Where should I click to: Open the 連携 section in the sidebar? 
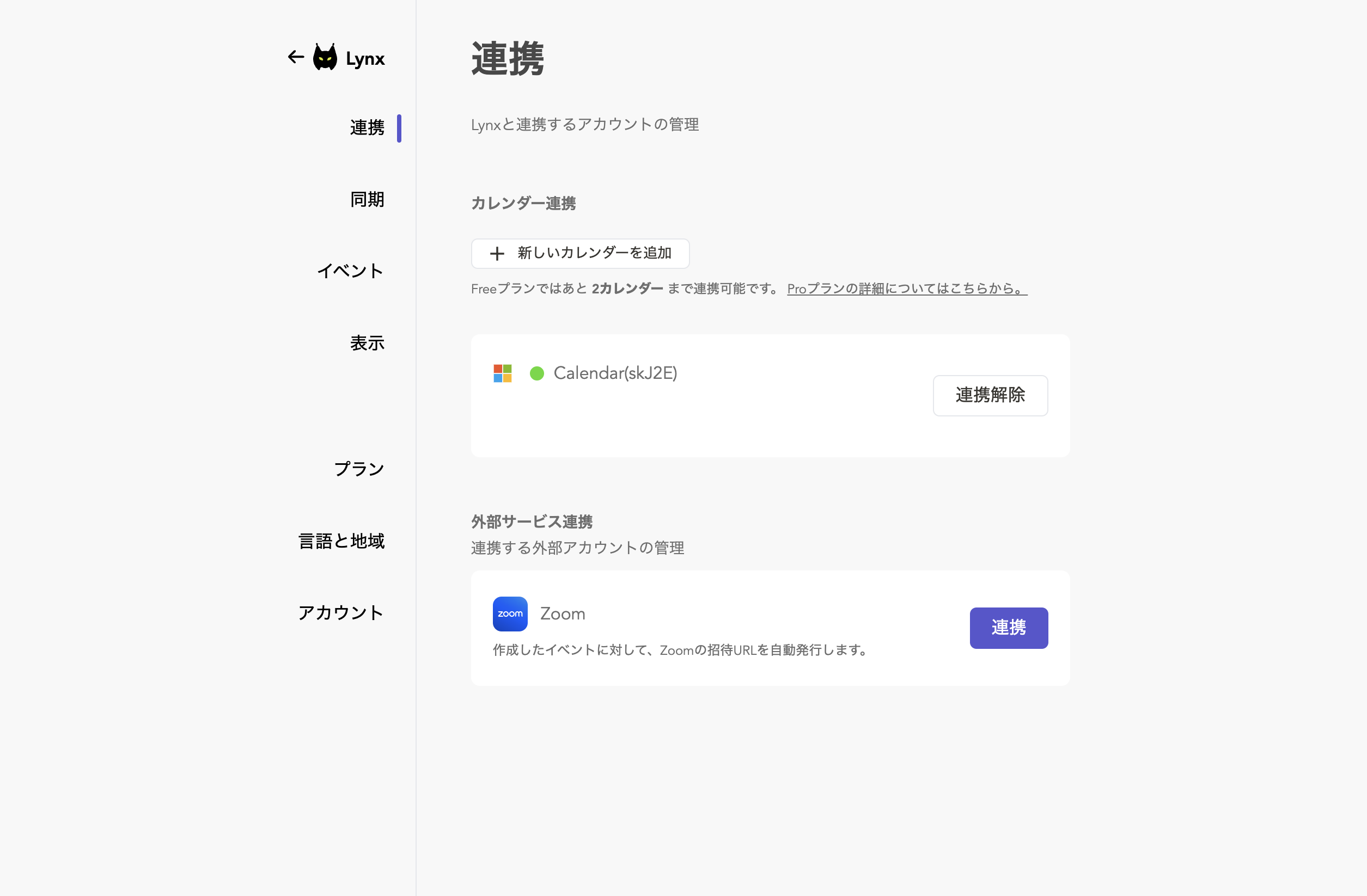pyautogui.click(x=367, y=127)
